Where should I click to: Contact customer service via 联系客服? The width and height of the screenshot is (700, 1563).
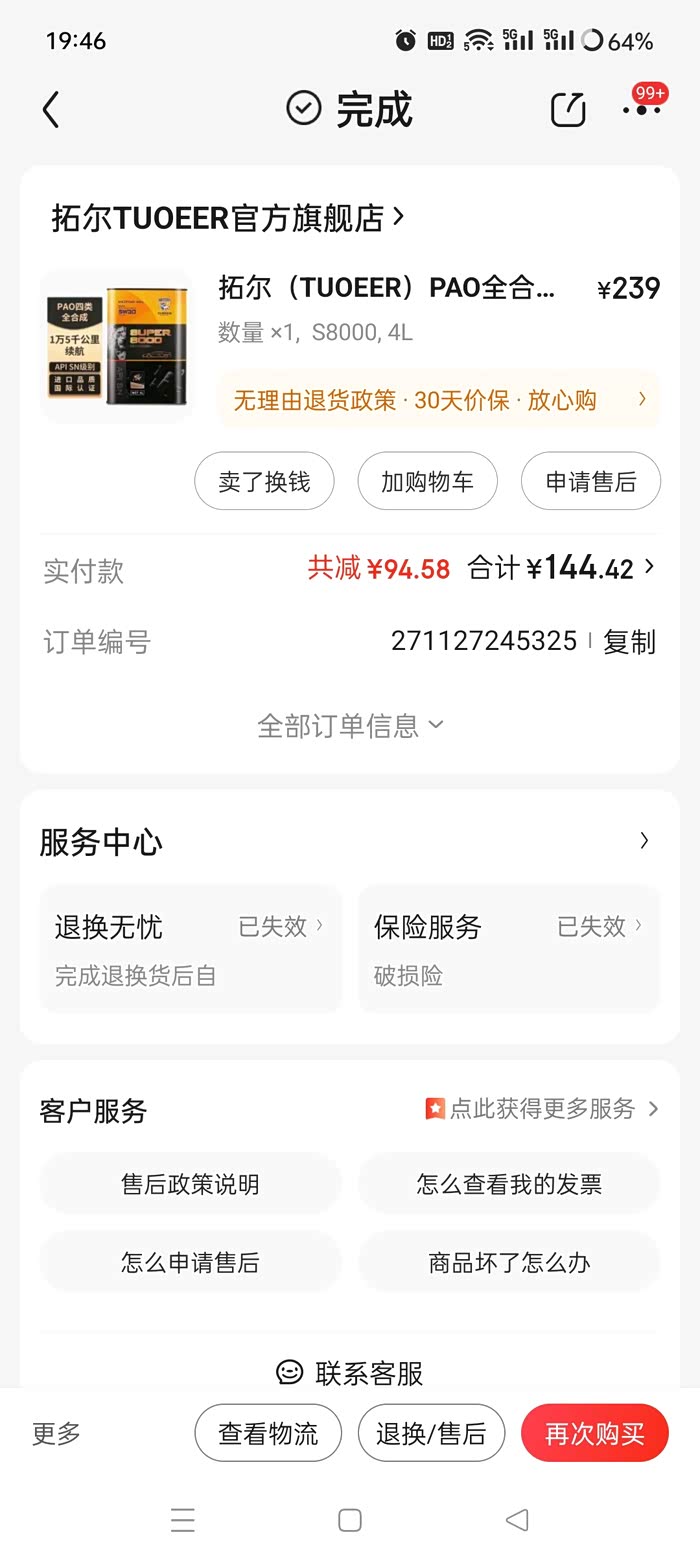350,1372
